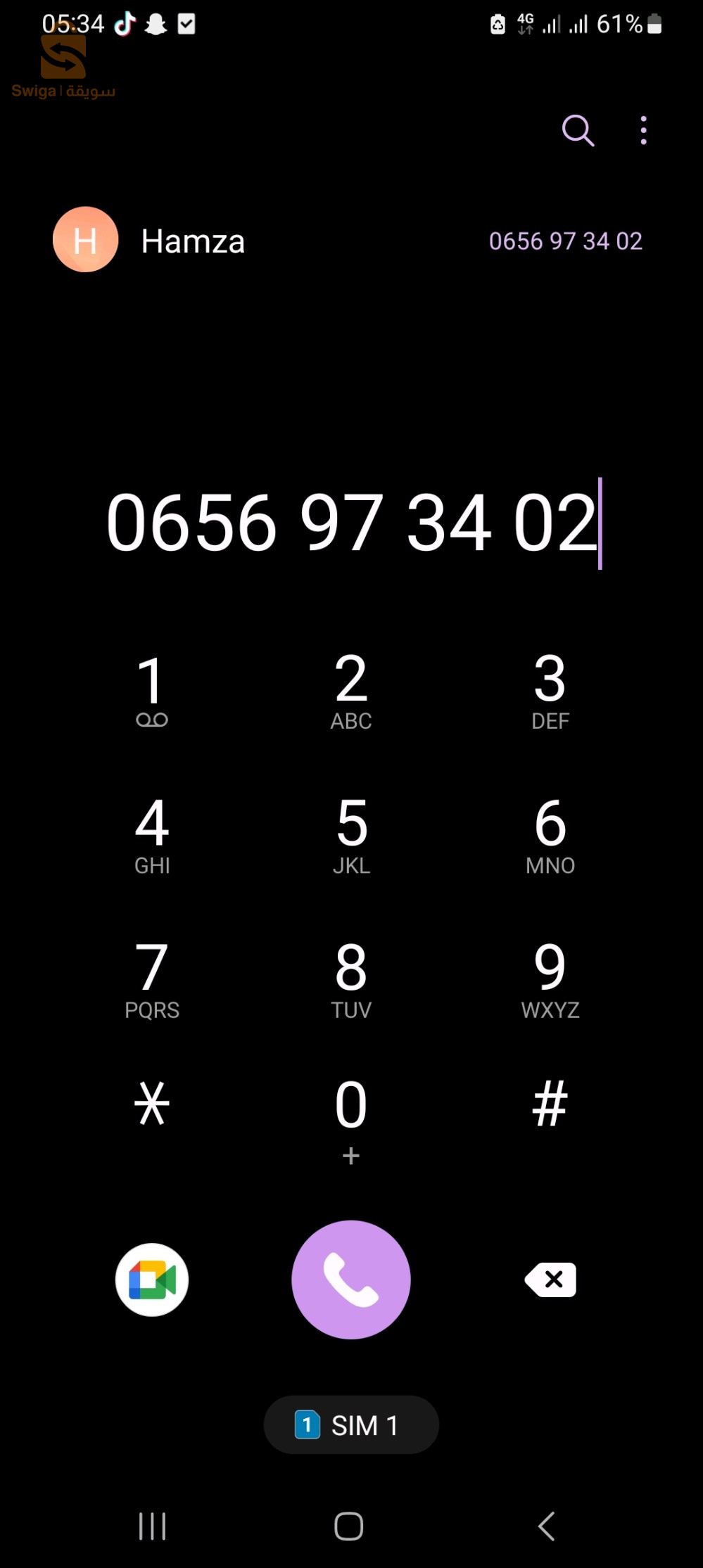
Task: Dial digit 1 on the keypad
Action: click(x=152, y=689)
